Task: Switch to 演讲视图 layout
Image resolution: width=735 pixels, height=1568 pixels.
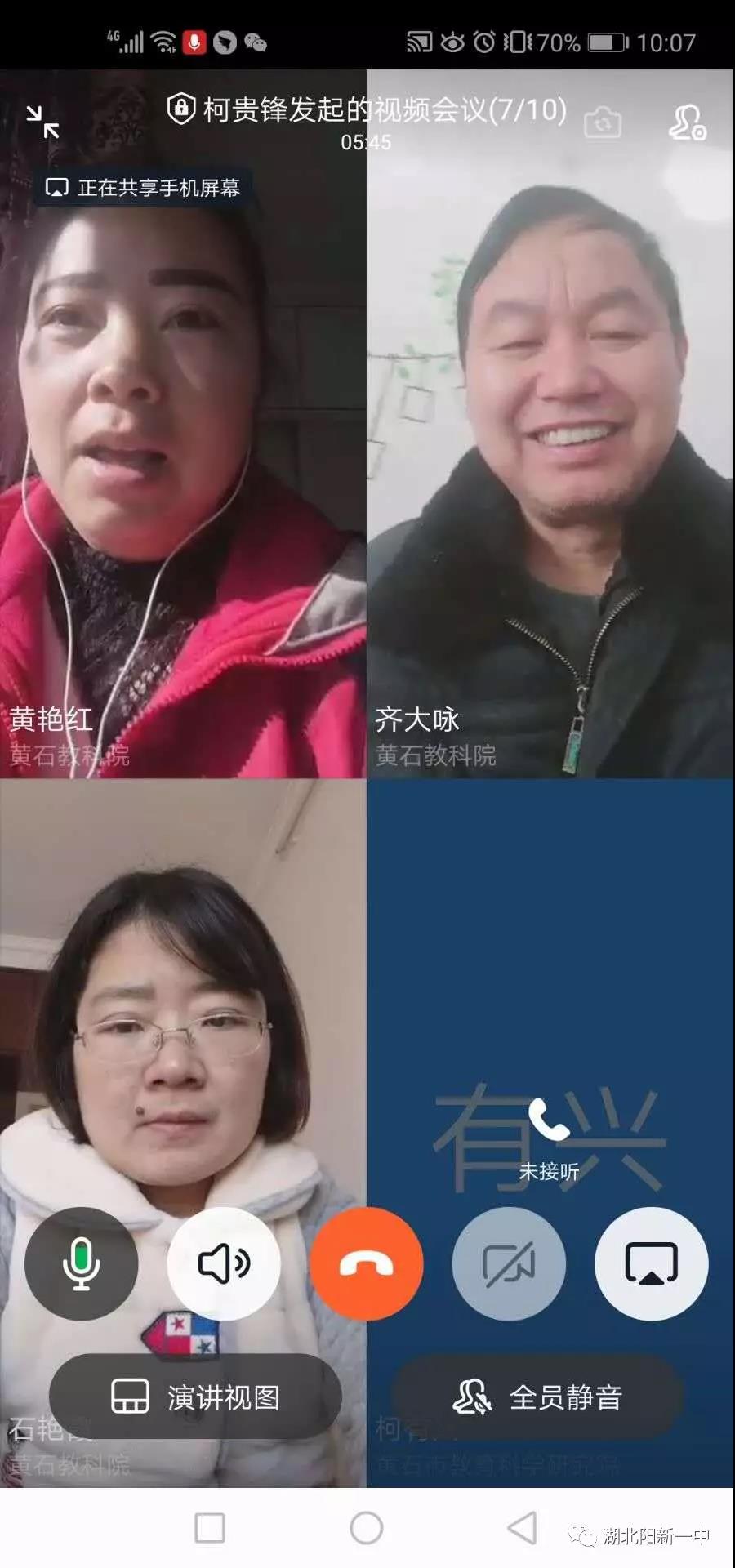Action: pos(195,1396)
